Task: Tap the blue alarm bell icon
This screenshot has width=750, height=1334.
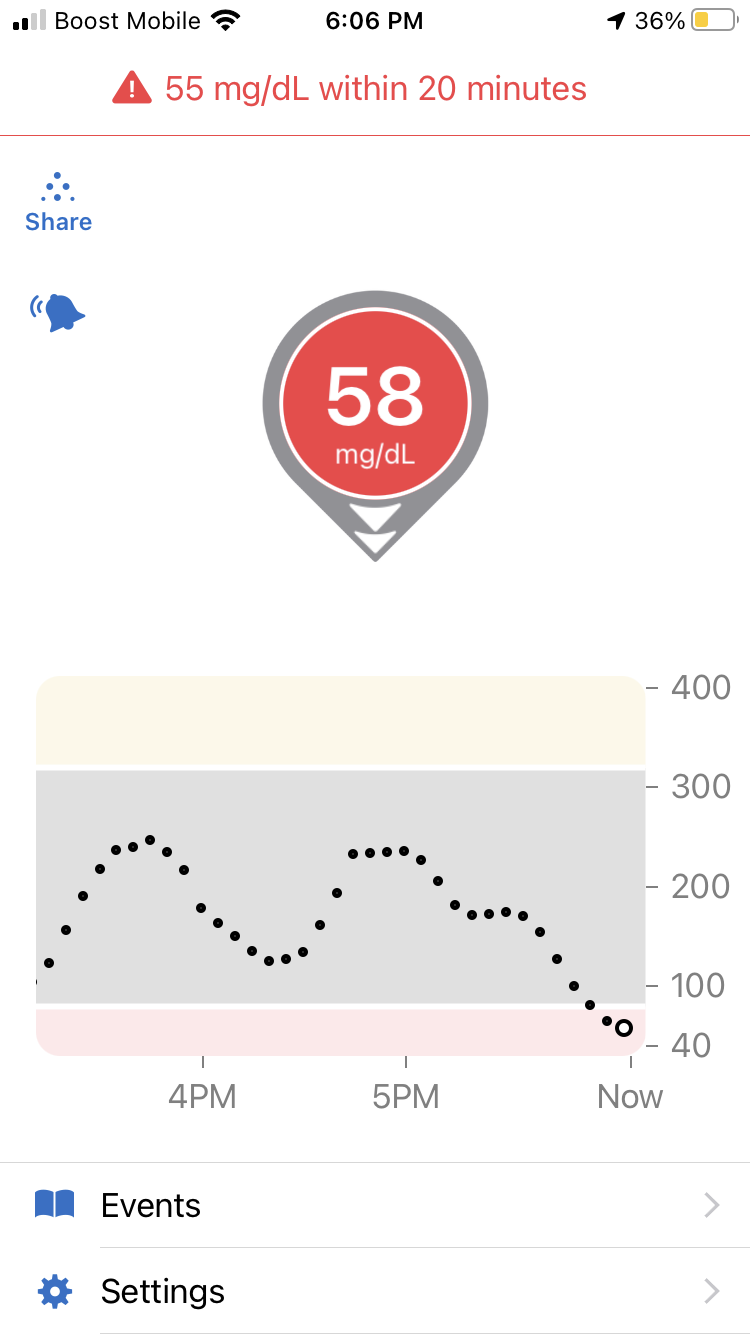Action: (x=58, y=313)
